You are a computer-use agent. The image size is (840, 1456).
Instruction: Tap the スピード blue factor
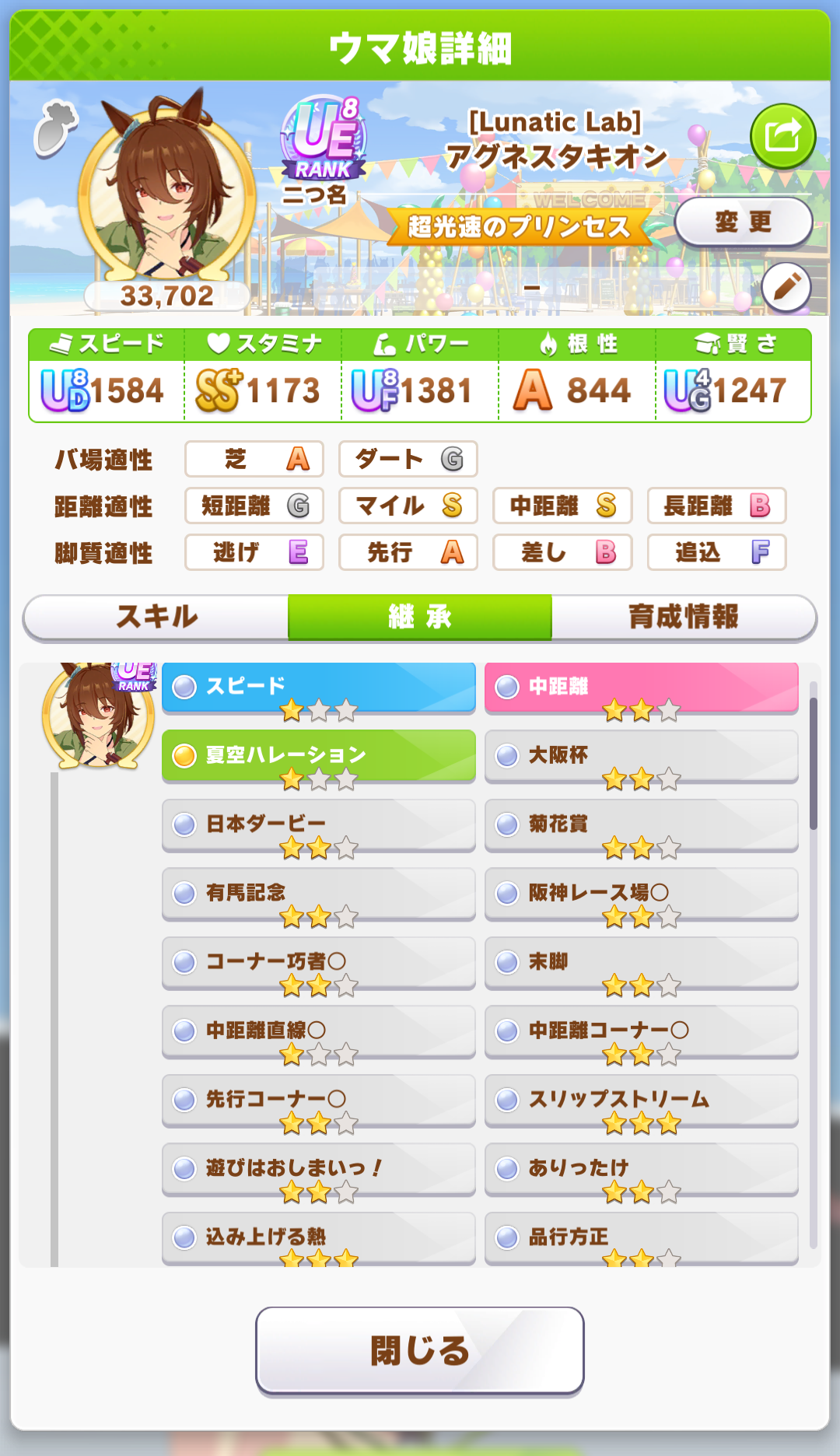(319, 687)
